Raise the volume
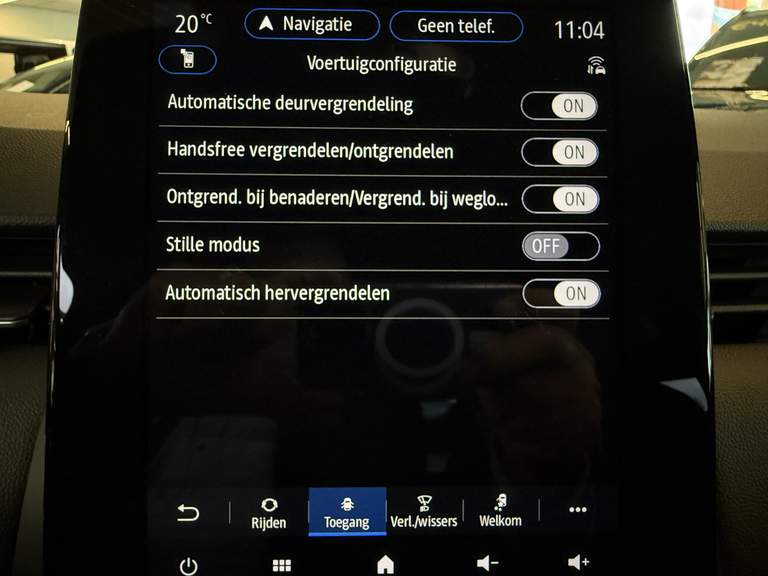768x576 pixels. (578, 564)
